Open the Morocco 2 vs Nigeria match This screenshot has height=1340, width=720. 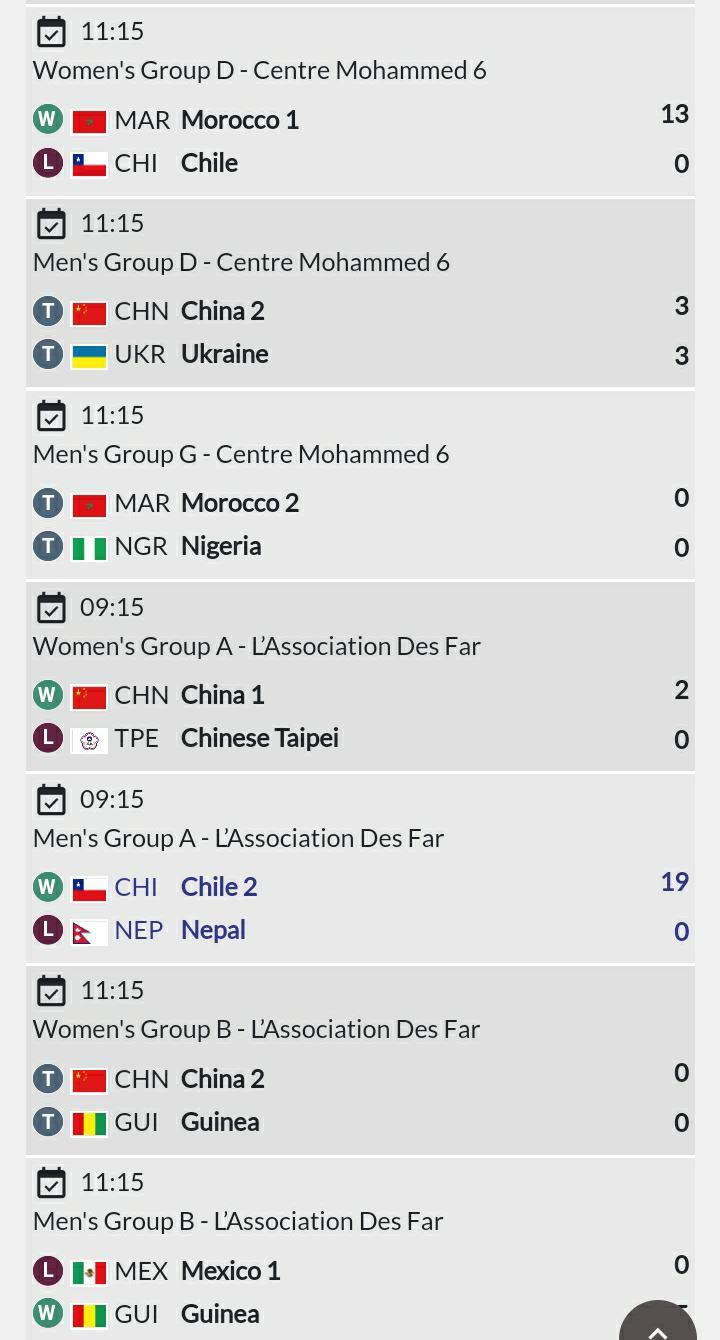(x=360, y=485)
